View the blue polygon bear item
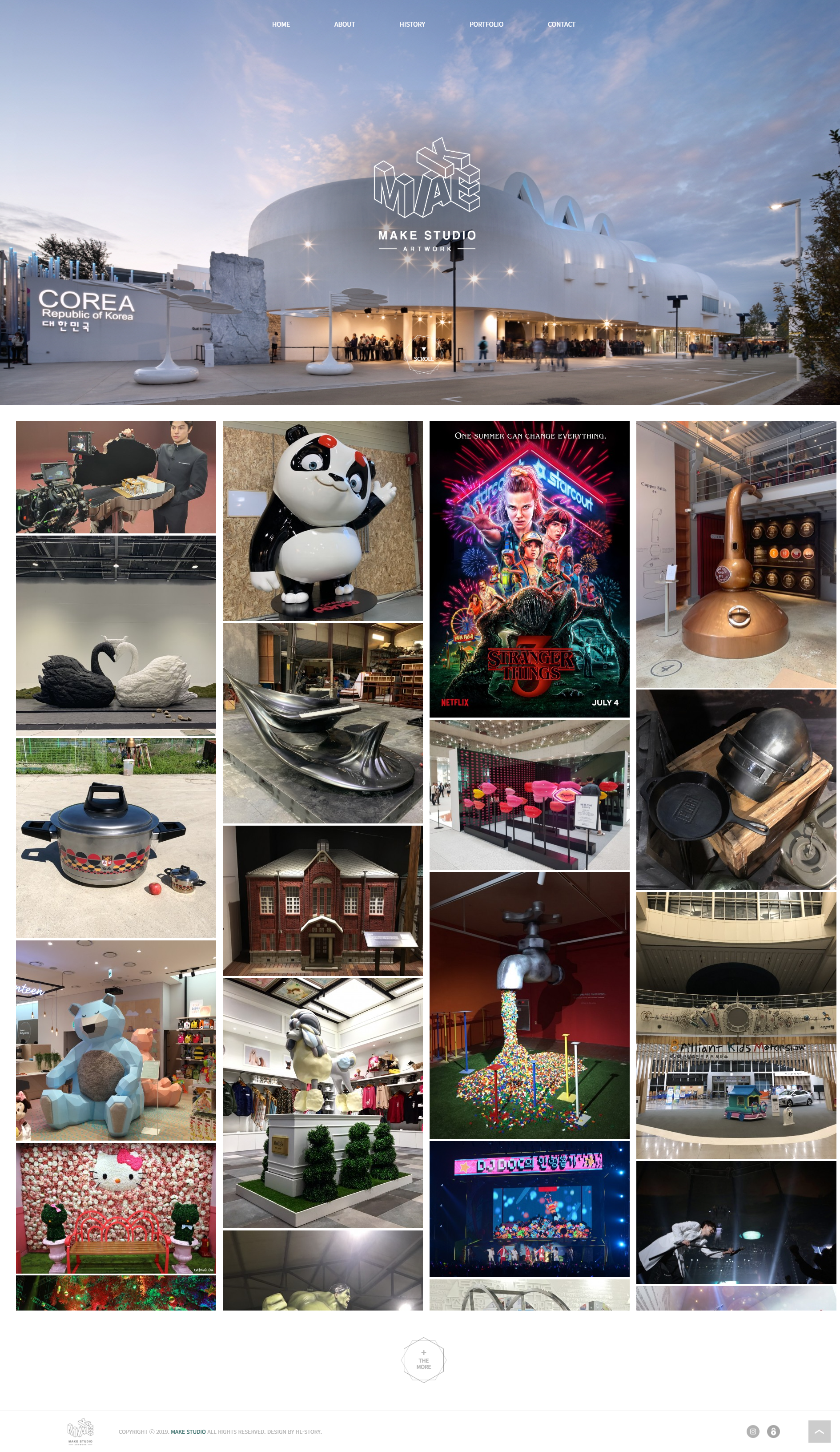This screenshot has width=840, height=1452. (116, 1040)
